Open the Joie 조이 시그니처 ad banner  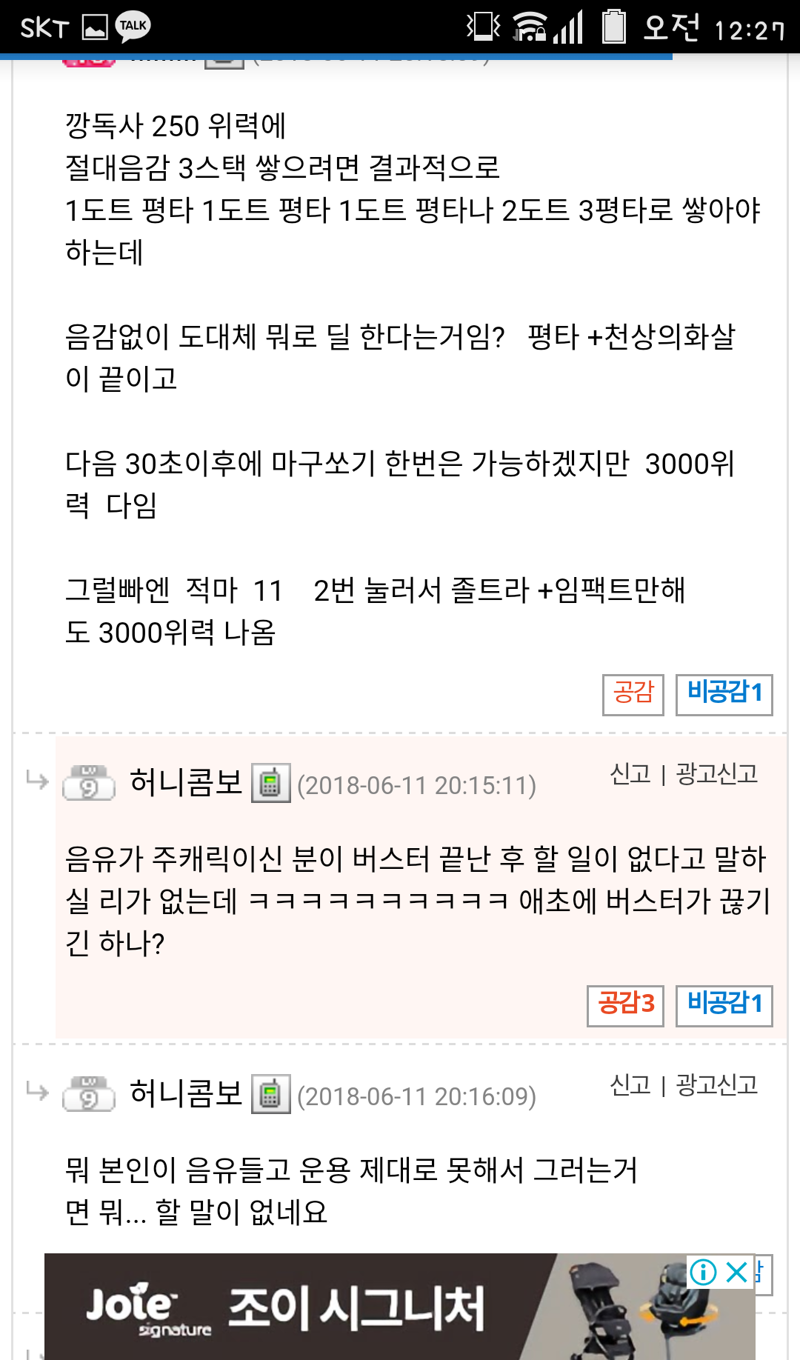point(350,1308)
